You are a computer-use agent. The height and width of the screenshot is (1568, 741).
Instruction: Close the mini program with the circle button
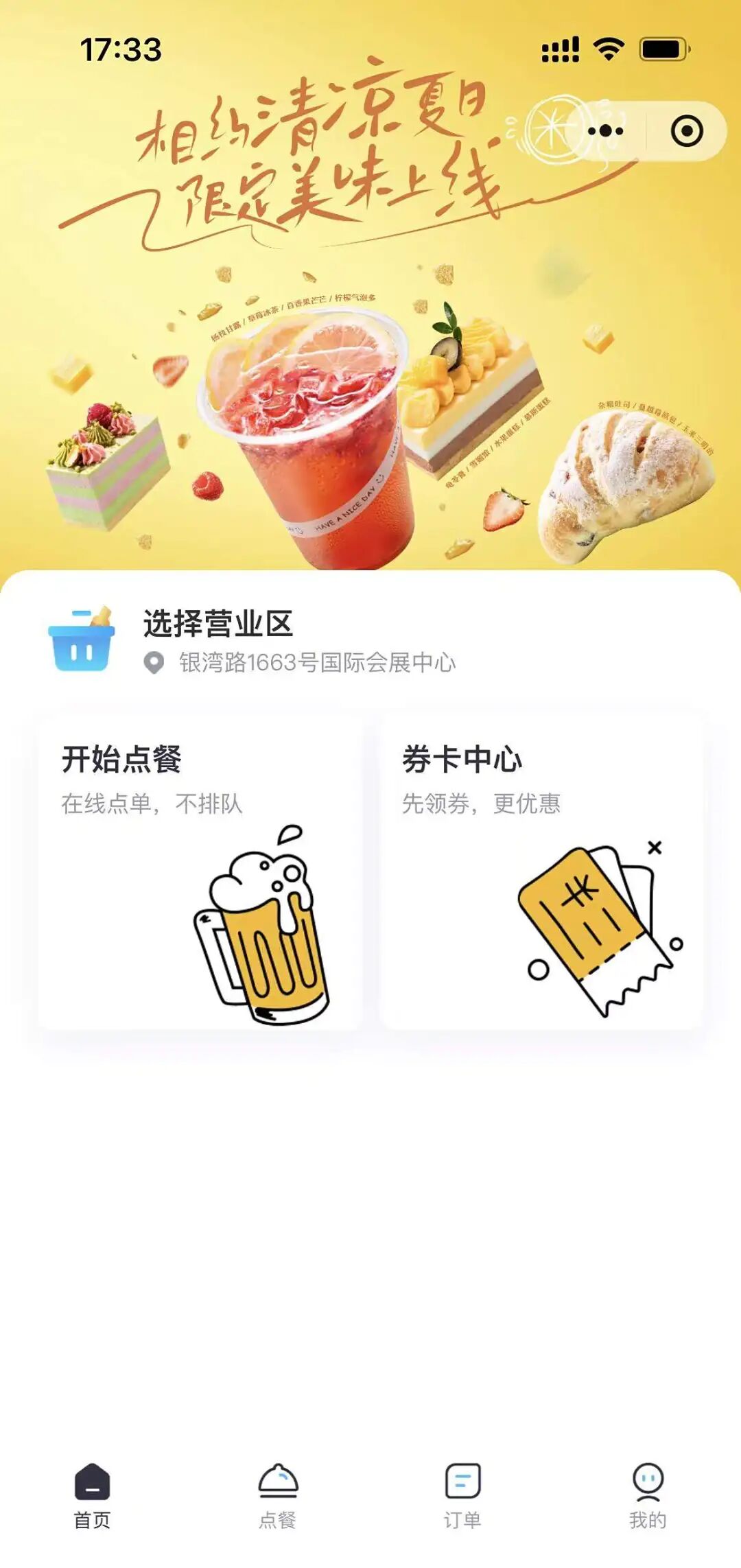tap(687, 130)
